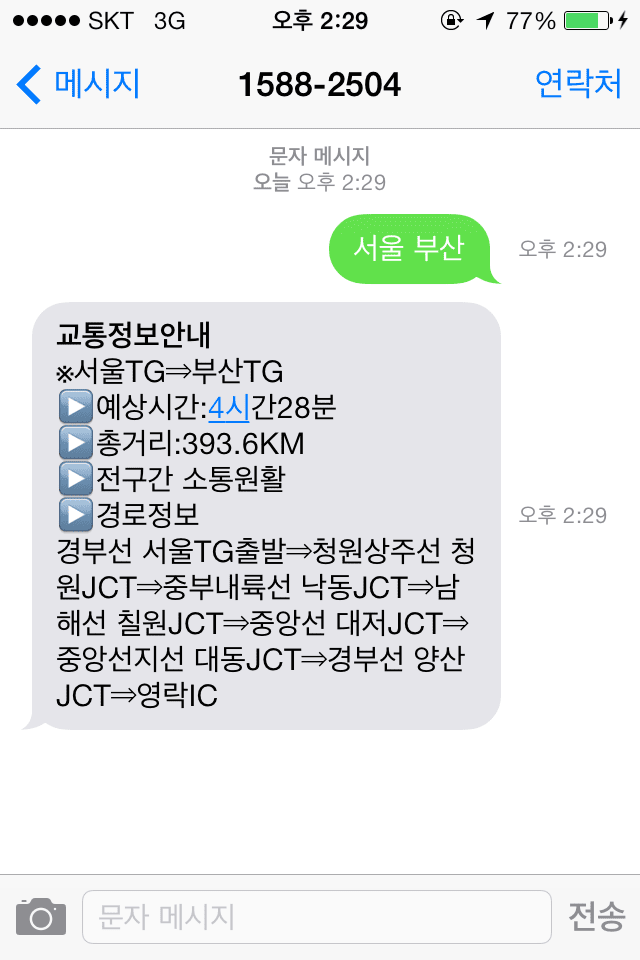Open the camera attachment icon
The height and width of the screenshot is (960, 640).
41,917
